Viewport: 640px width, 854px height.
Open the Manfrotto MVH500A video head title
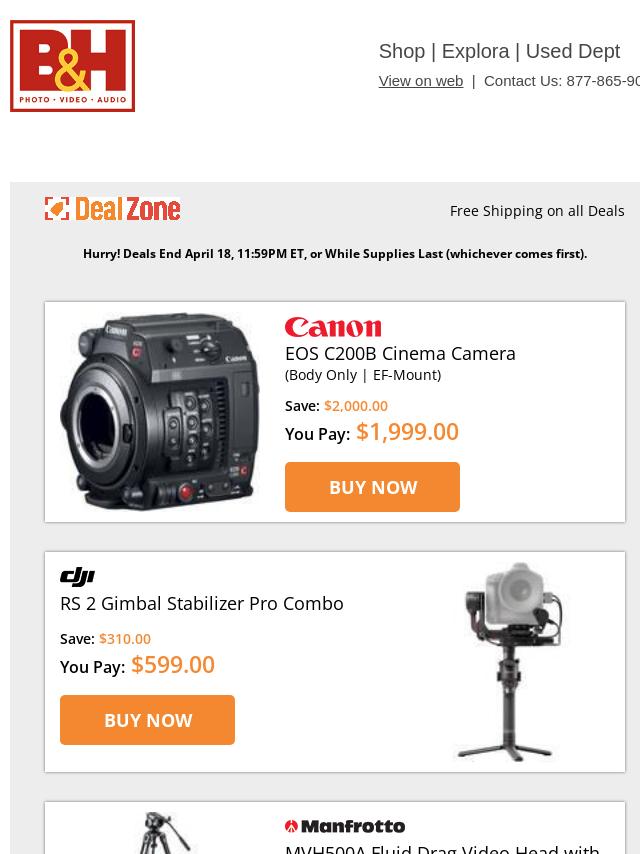[442, 848]
